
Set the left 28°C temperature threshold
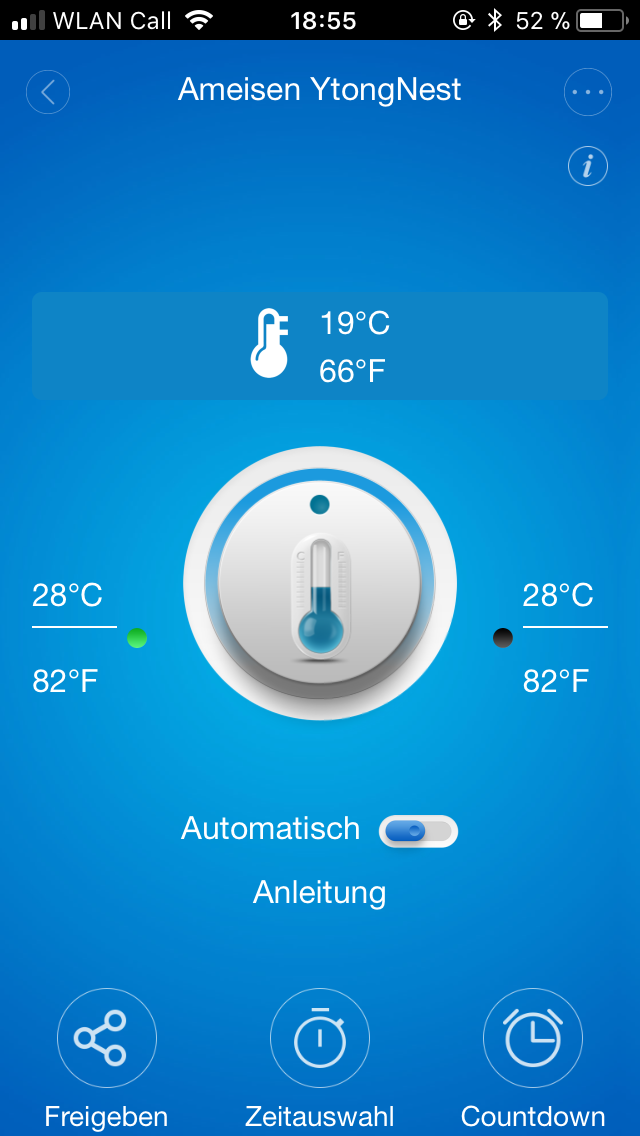click(x=68, y=596)
